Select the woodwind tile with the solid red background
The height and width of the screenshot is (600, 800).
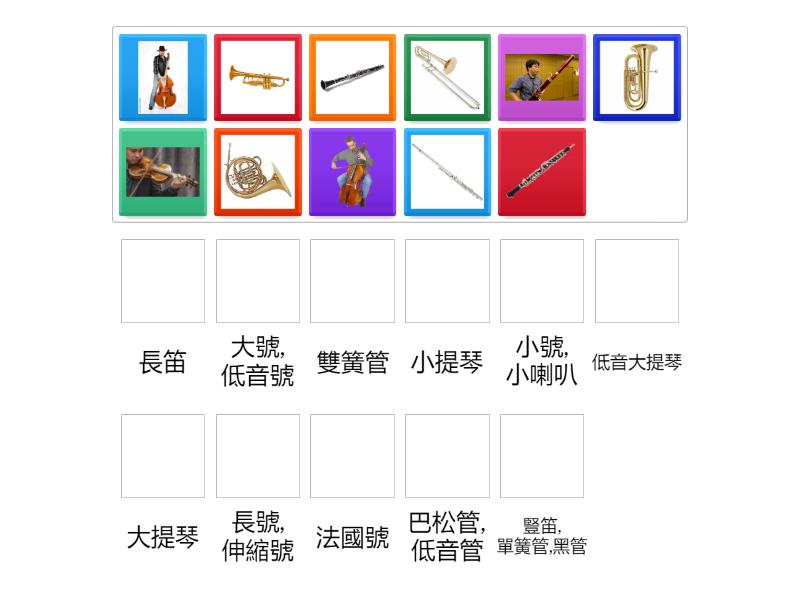542,172
